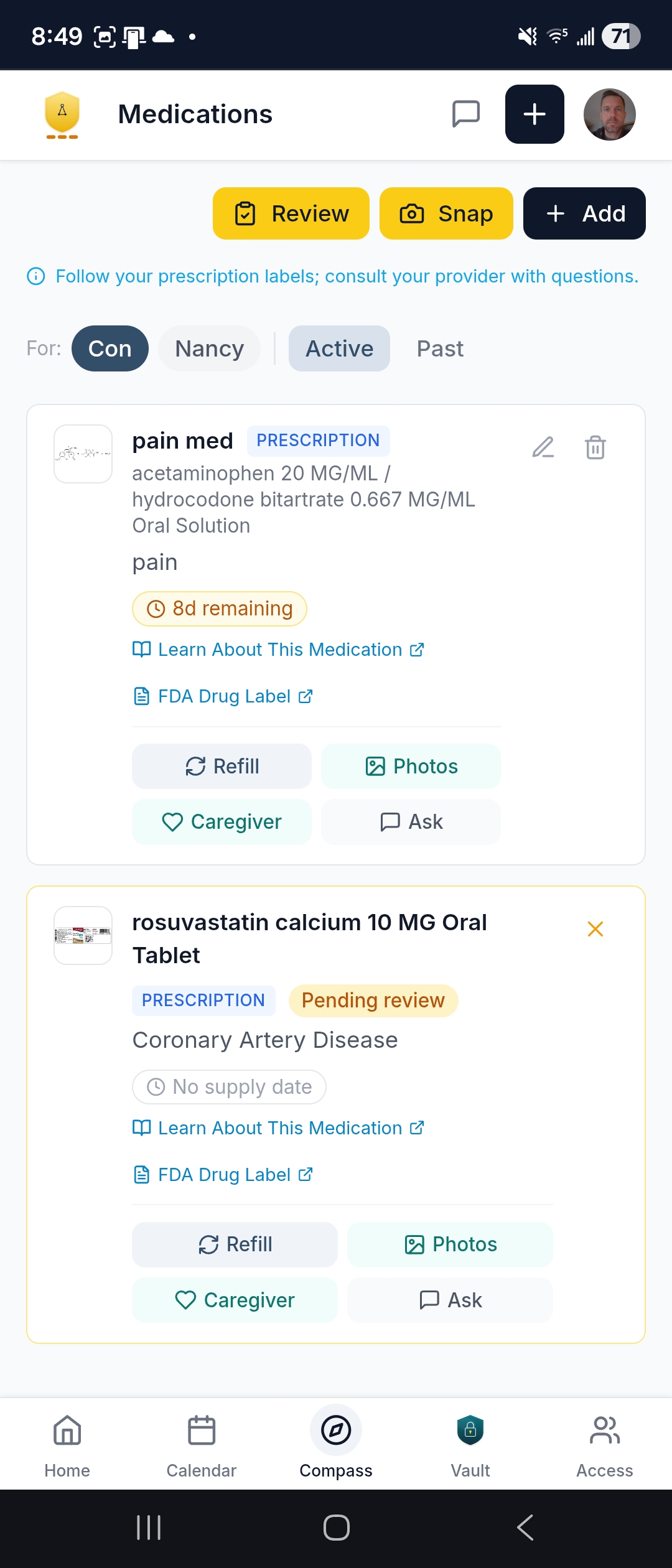This screenshot has height=1568, width=672.
Task: Open FDA Drug Label for pain med
Action: (223, 696)
